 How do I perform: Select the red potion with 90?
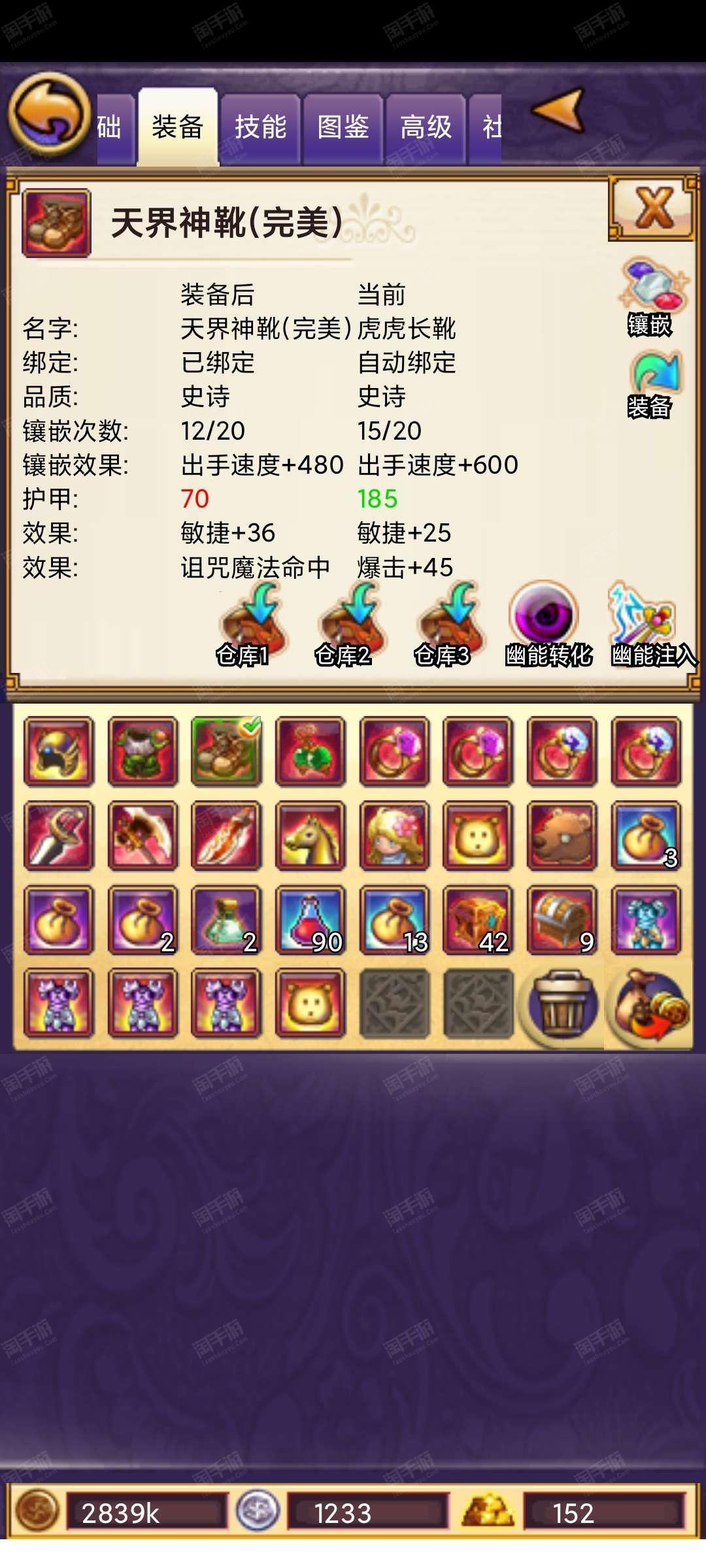311,920
